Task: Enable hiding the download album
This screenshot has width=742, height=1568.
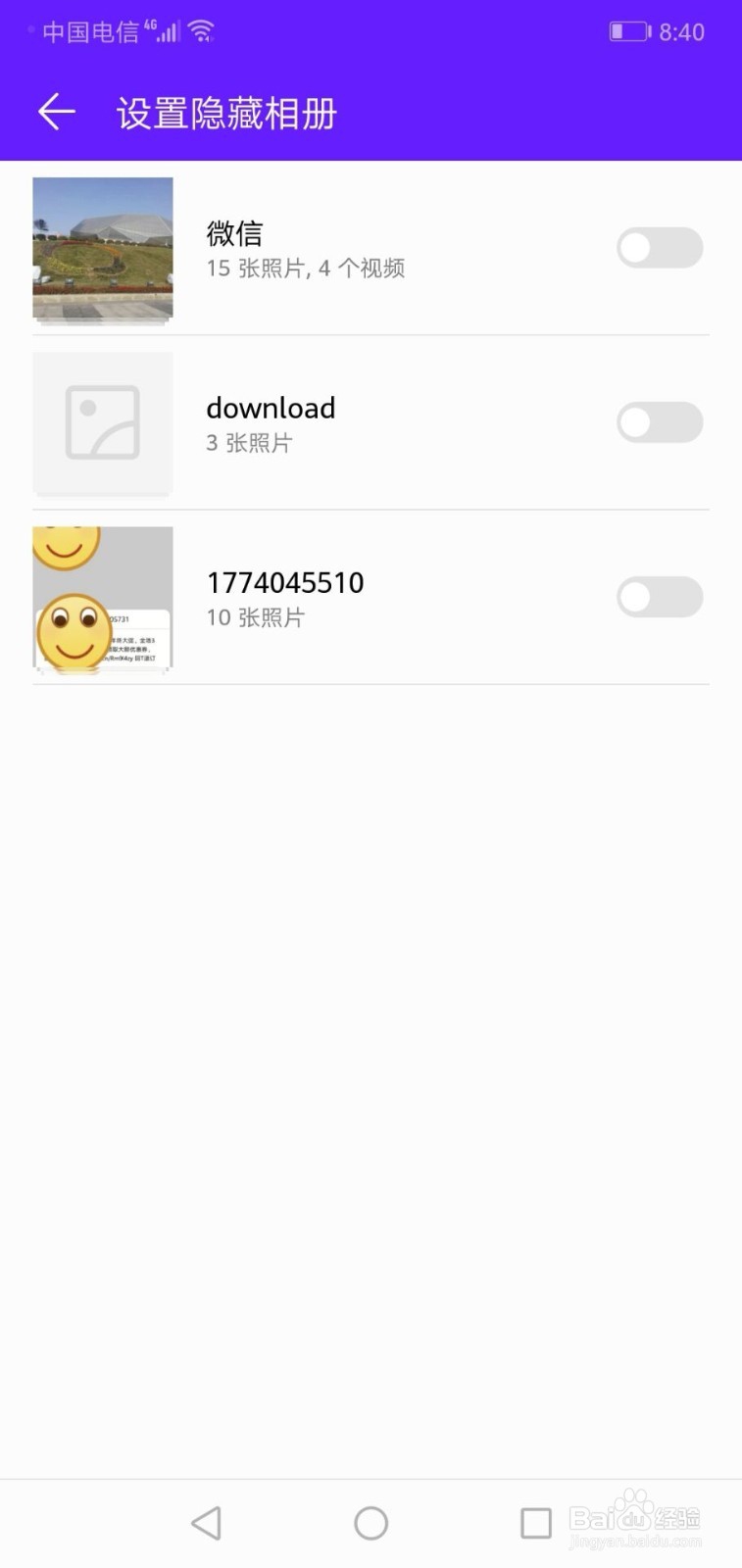Action: point(659,422)
